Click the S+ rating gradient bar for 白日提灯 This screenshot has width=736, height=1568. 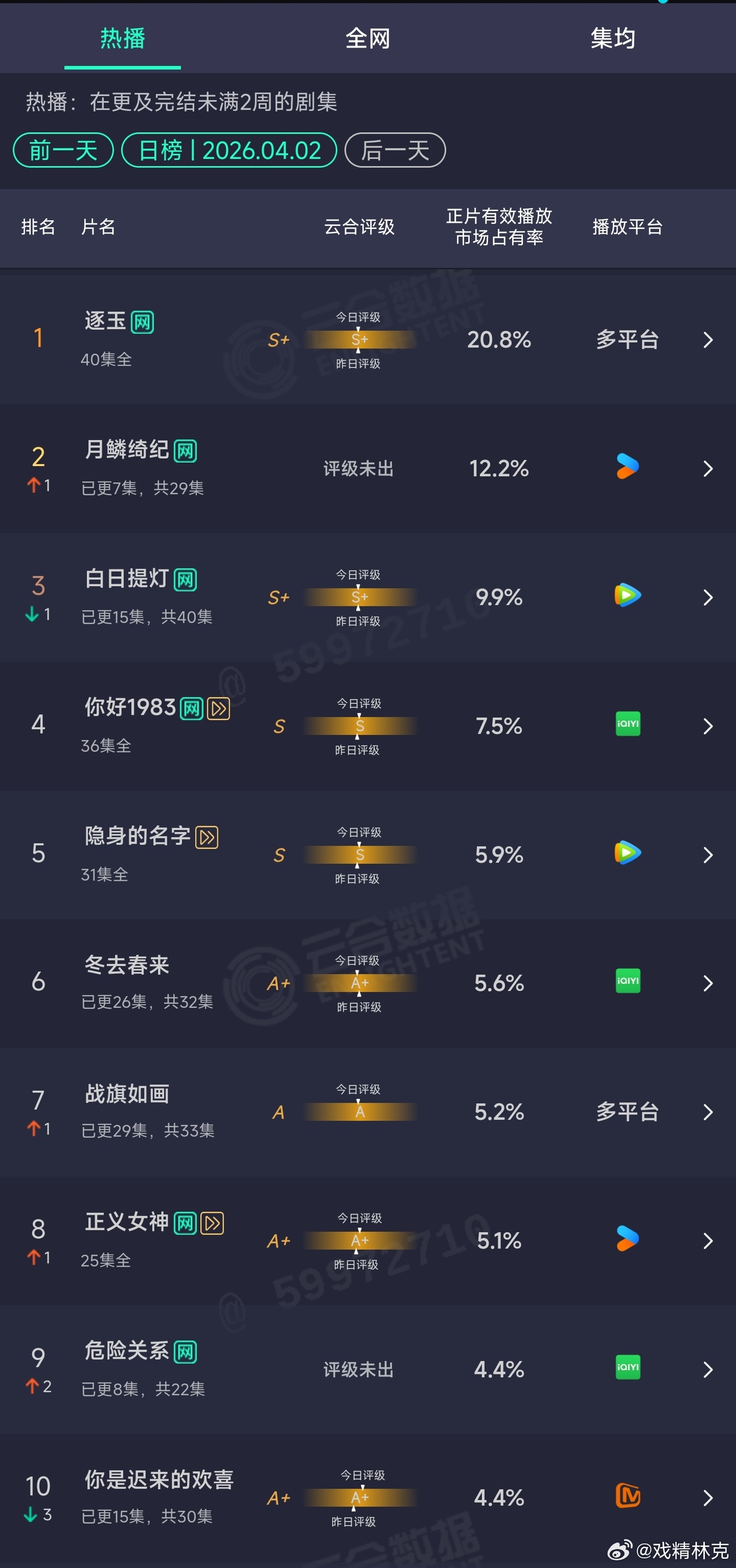click(x=359, y=597)
